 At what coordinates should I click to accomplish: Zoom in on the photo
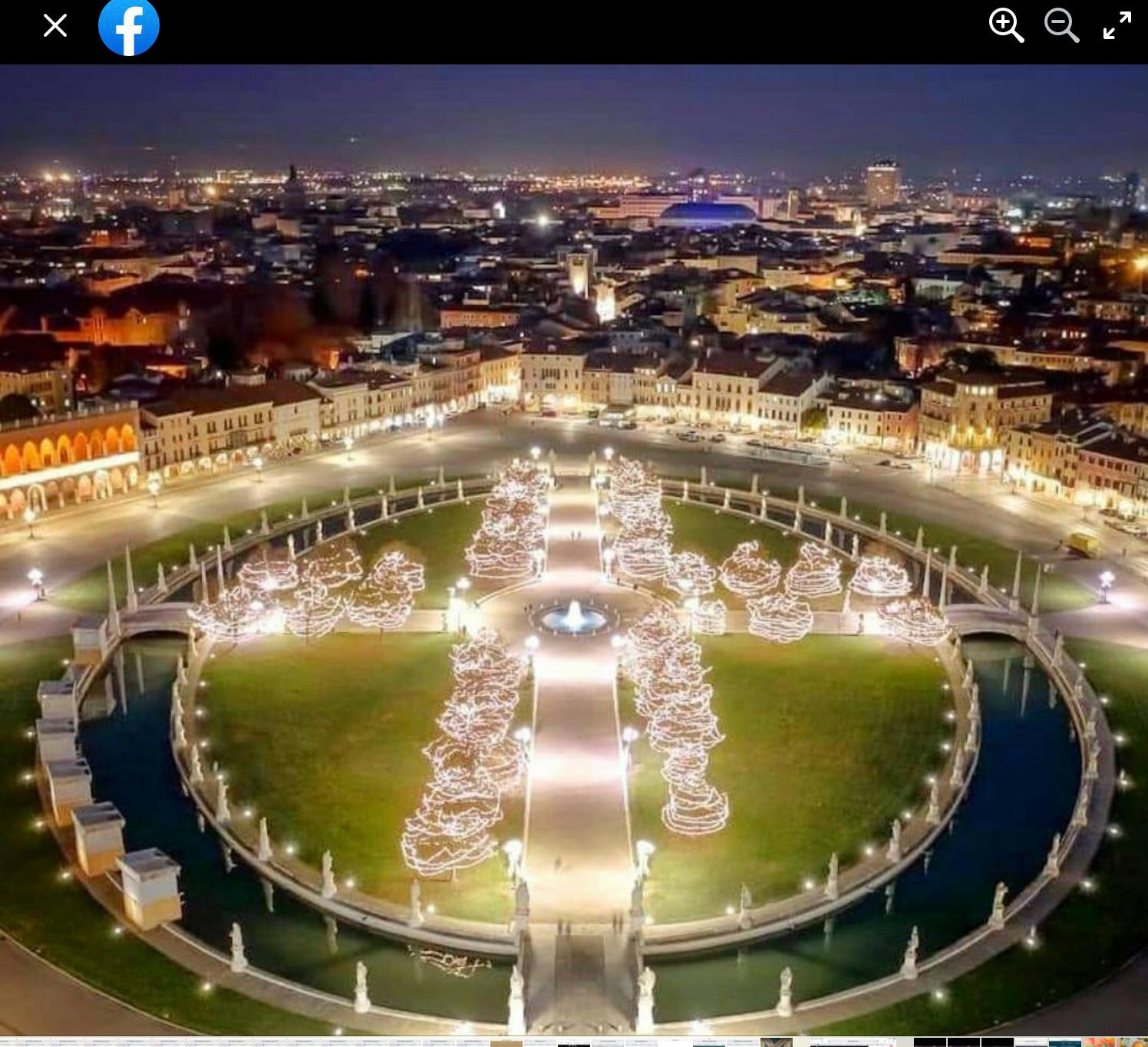[x=1006, y=25]
